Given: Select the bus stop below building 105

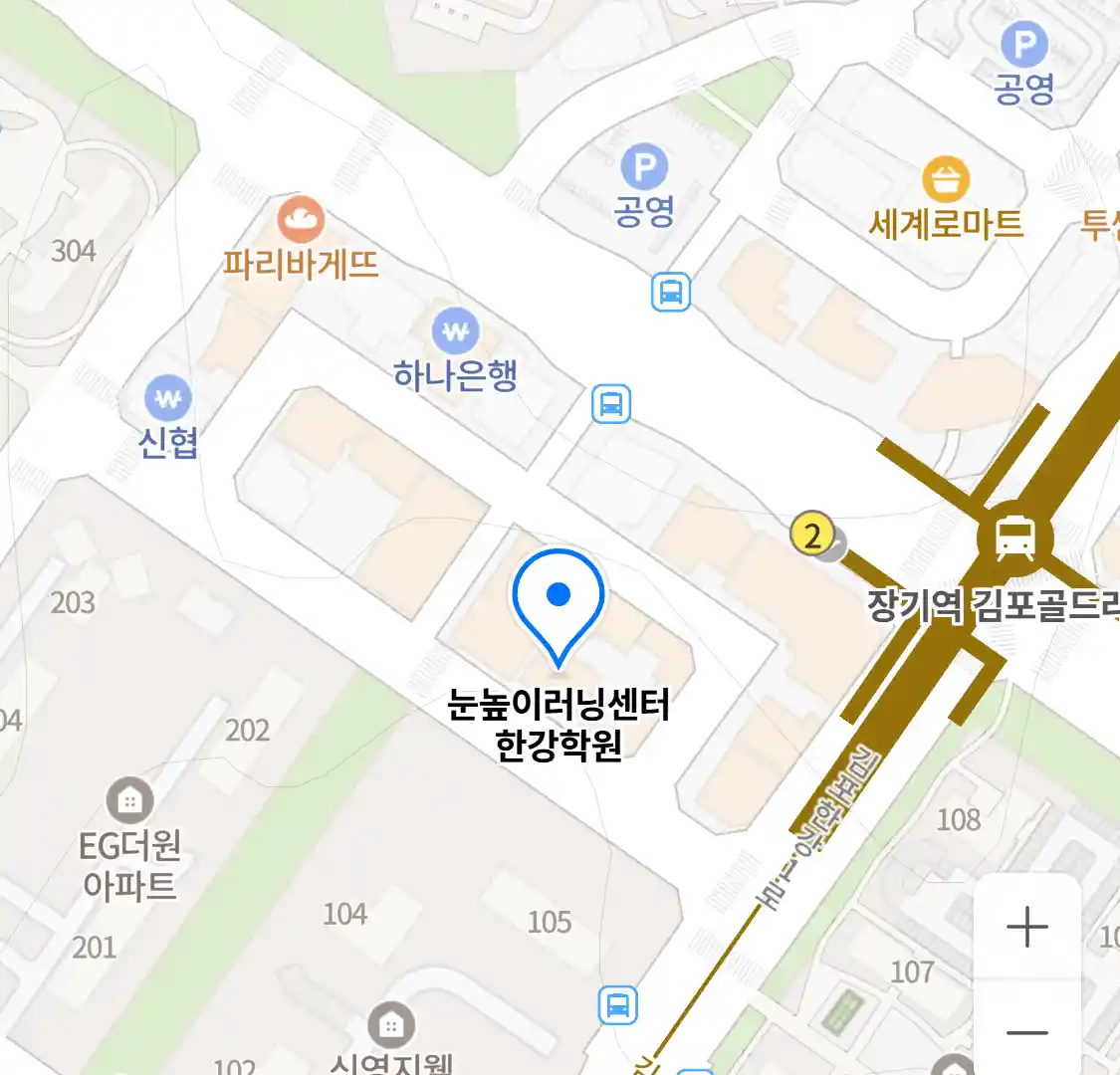Looking at the screenshot, I should [617, 1004].
